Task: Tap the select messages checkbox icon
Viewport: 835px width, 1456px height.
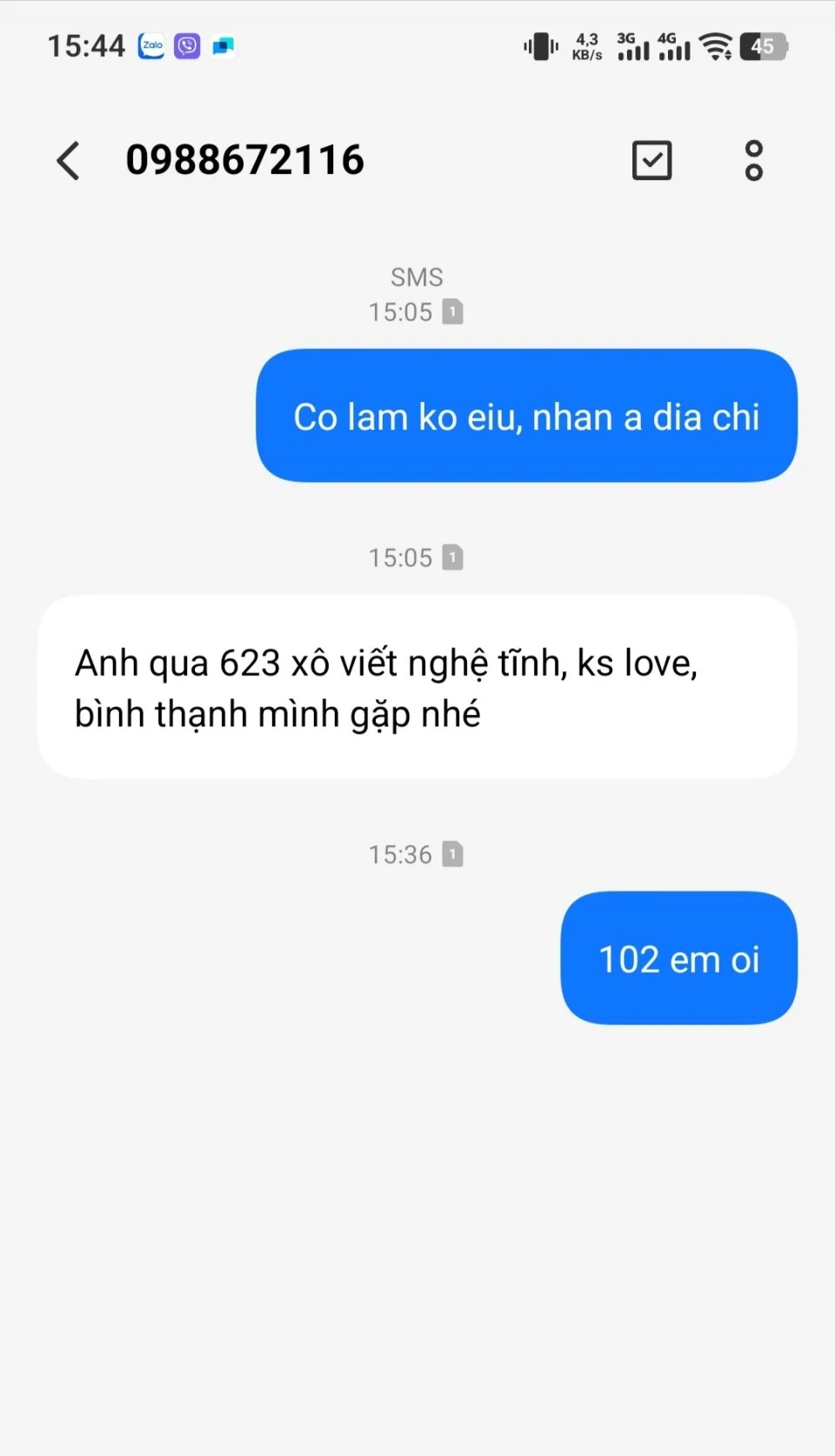Action: [651, 161]
